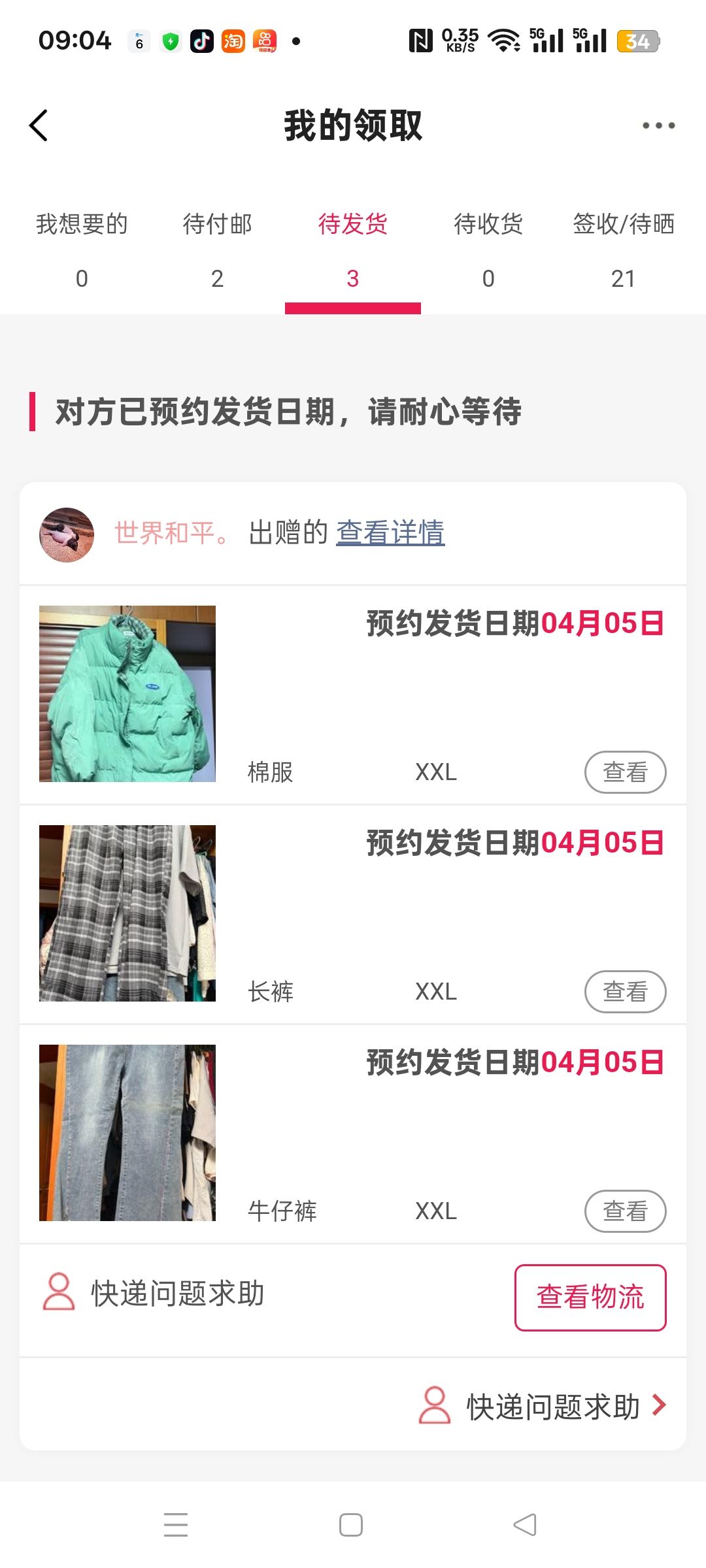Tap 查看 for the 牛仔裤 item
The height and width of the screenshot is (1568, 706).
point(625,1211)
